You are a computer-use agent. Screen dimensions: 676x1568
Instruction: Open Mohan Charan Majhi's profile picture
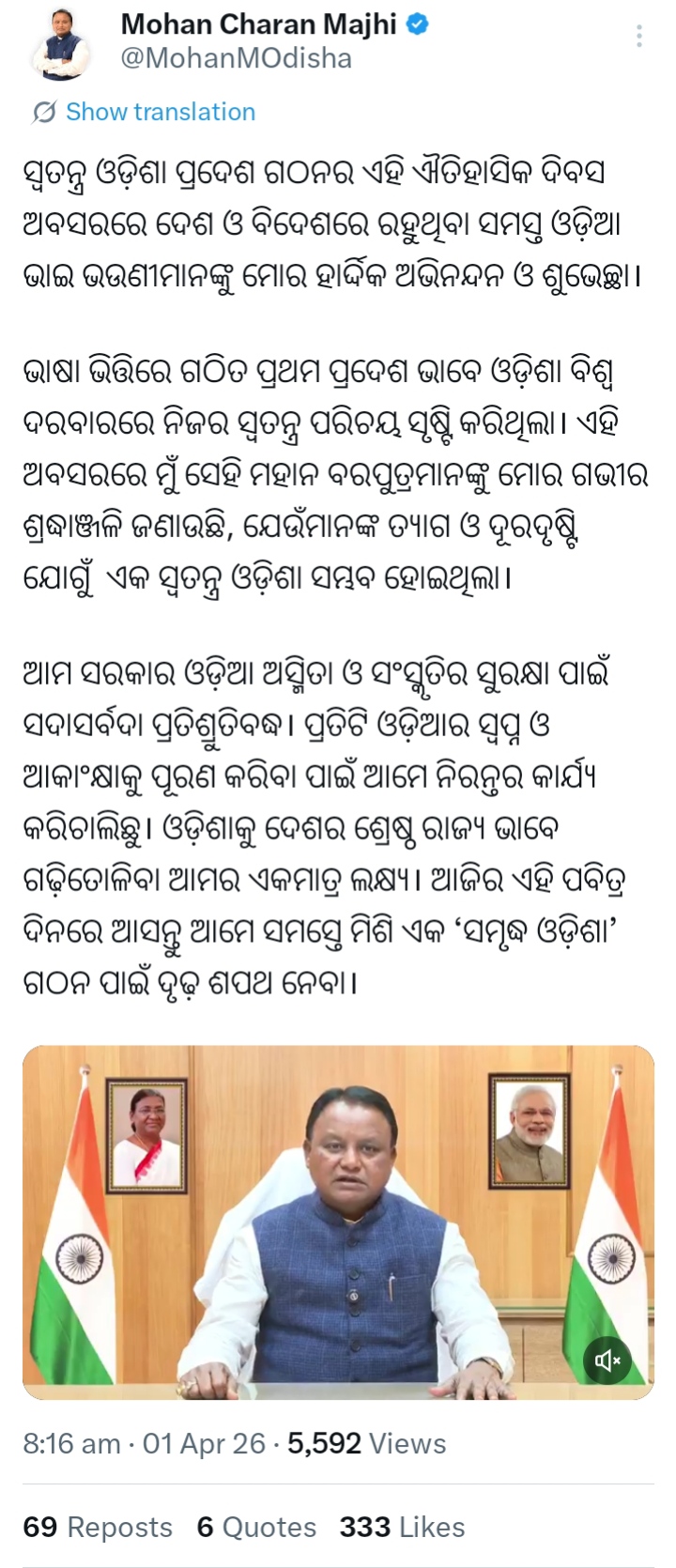[63, 44]
